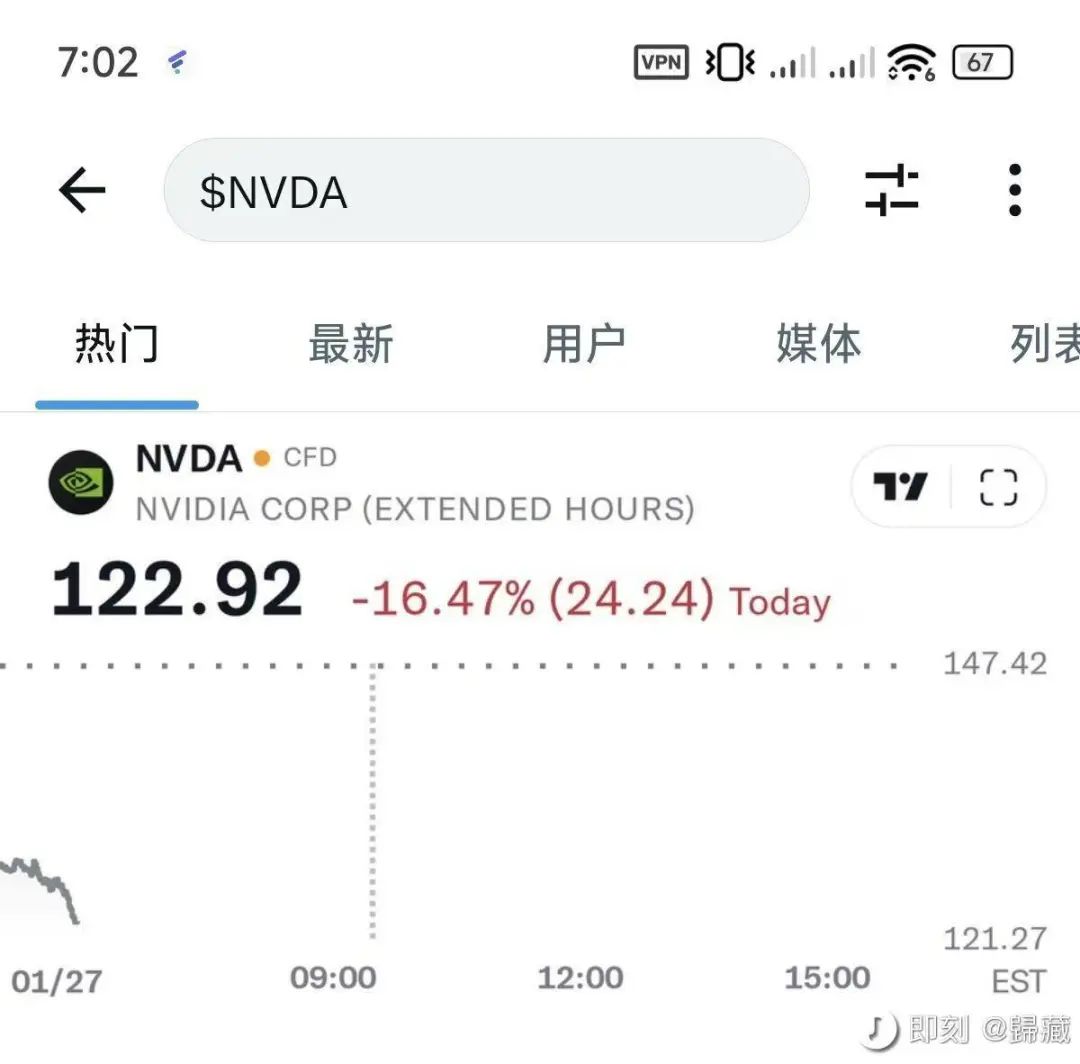The height and width of the screenshot is (1064, 1080).
Task: Switch to the 用户 tab
Action: (x=584, y=345)
